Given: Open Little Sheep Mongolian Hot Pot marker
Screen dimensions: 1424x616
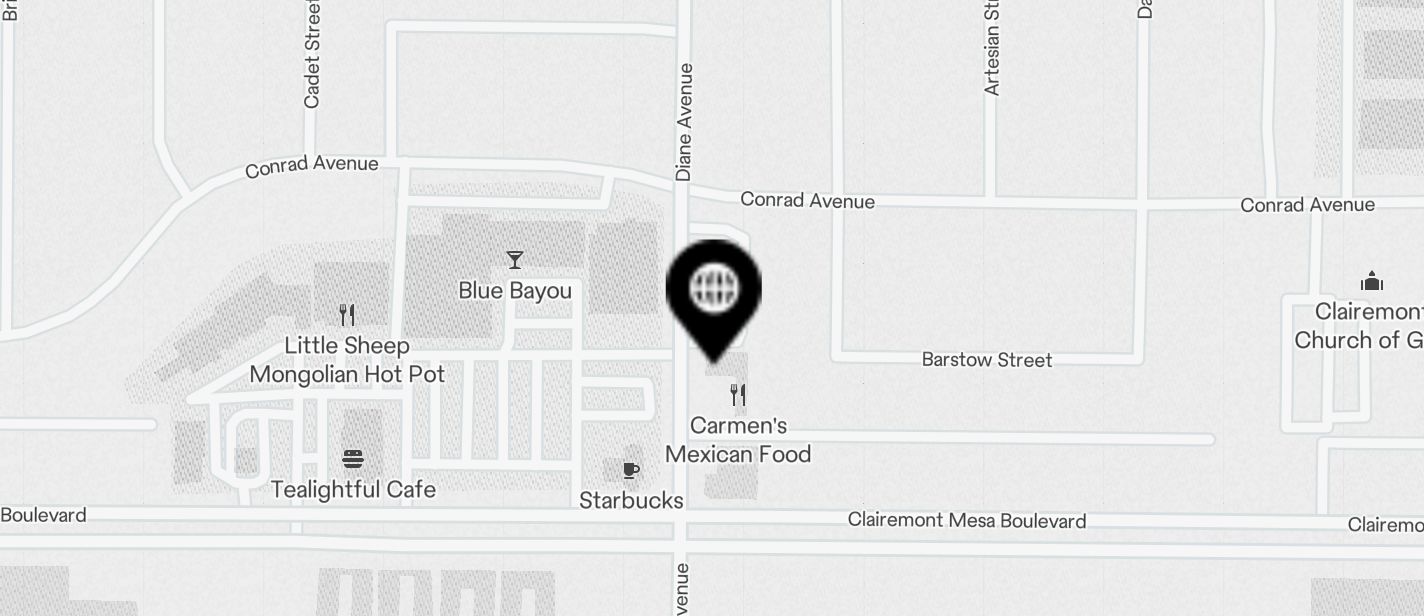Looking at the screenshot, I should click(x=347, y=316).
